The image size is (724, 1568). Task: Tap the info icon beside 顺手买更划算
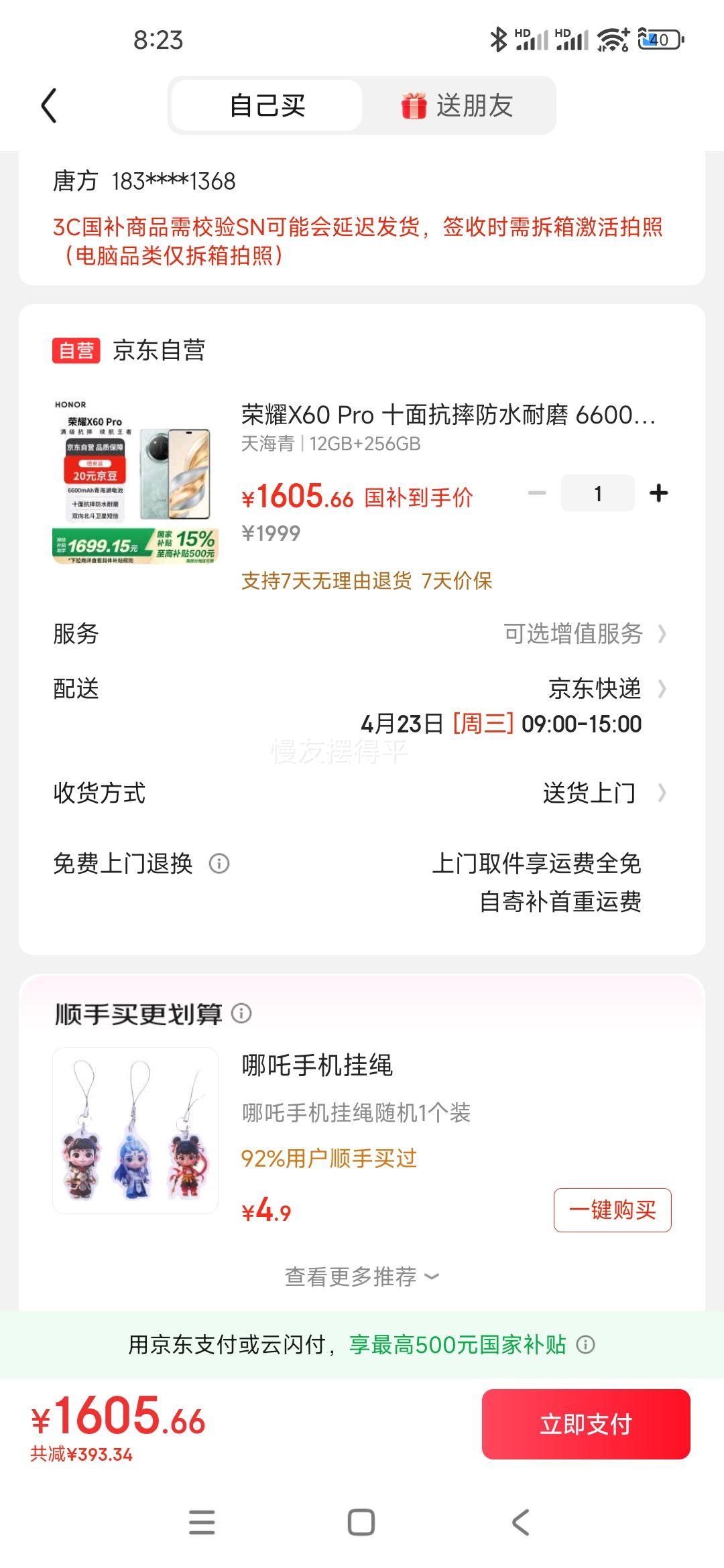(x=241, y=1015)
